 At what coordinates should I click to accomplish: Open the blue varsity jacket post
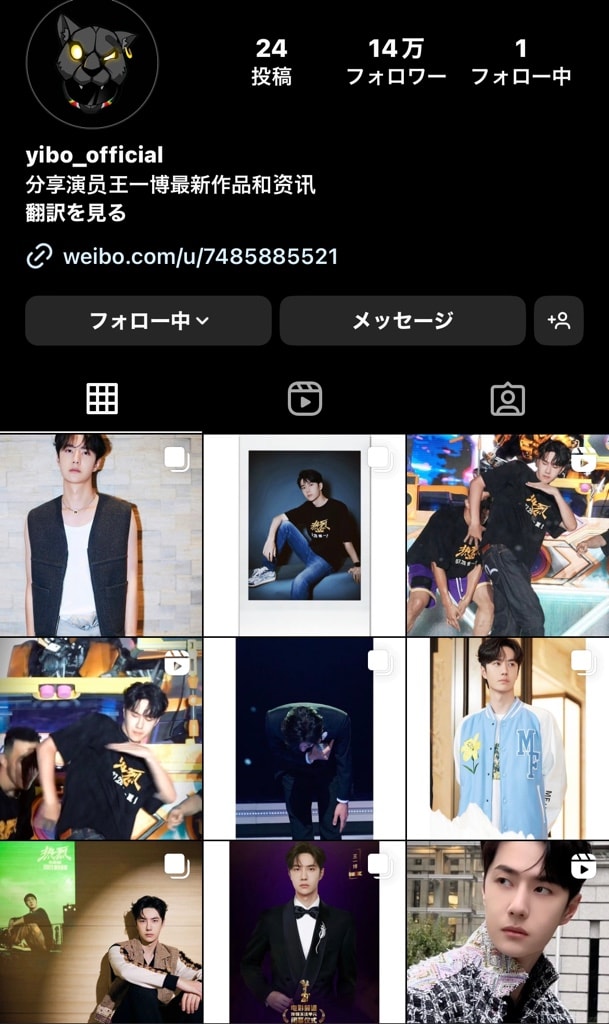tap(508, 739)
